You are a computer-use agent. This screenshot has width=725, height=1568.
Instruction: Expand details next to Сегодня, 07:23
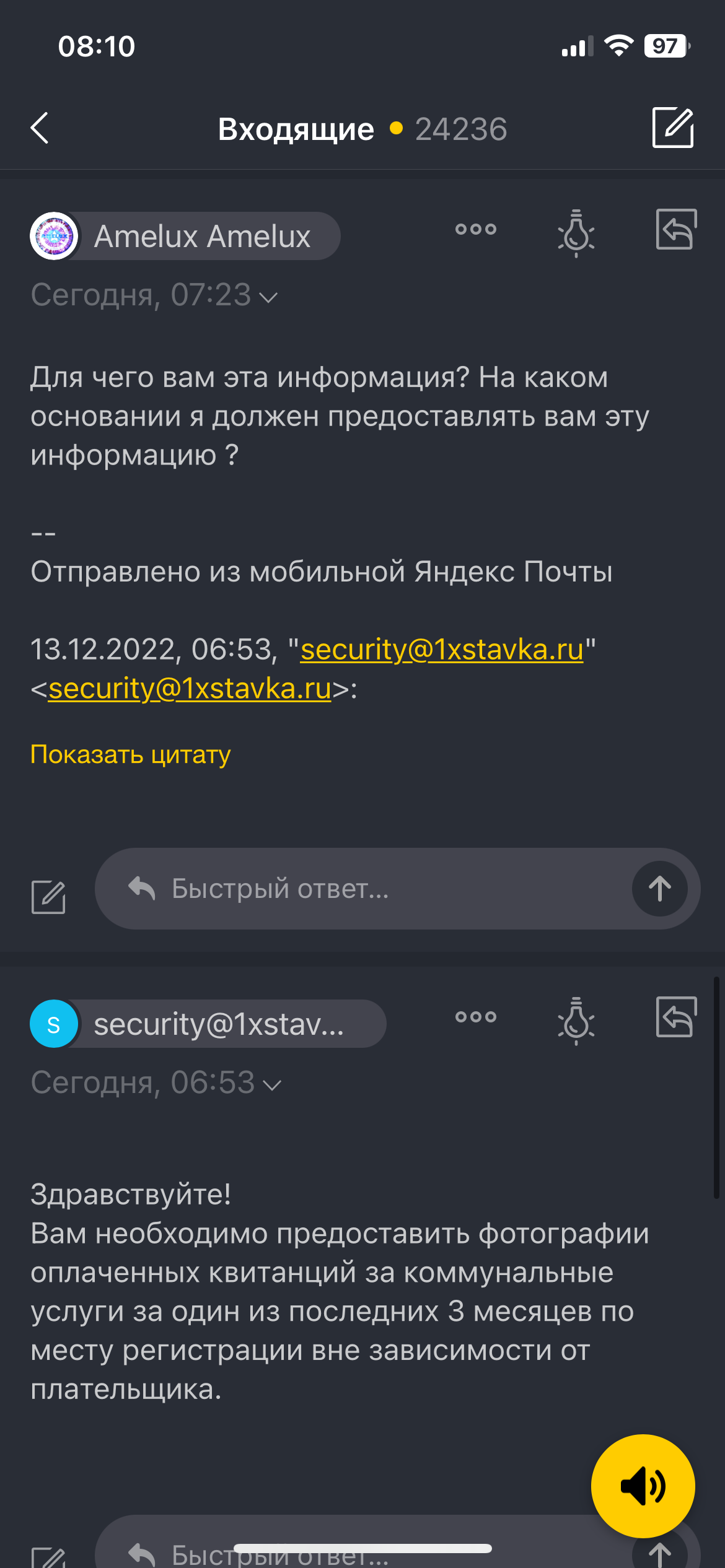pos(268,297)
